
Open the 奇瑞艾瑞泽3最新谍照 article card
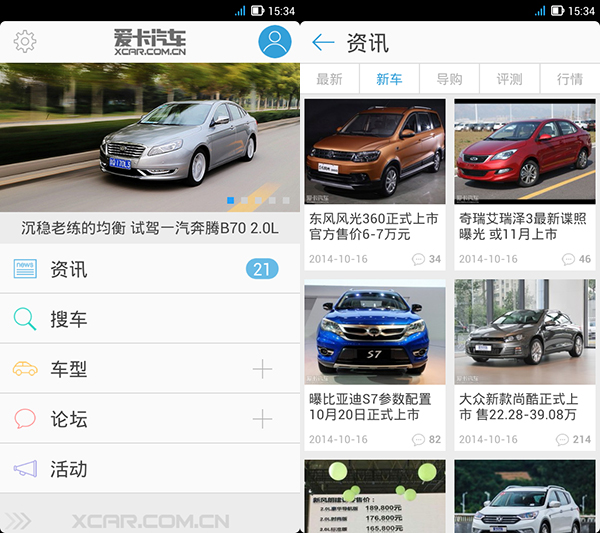[x=525, y=183]
